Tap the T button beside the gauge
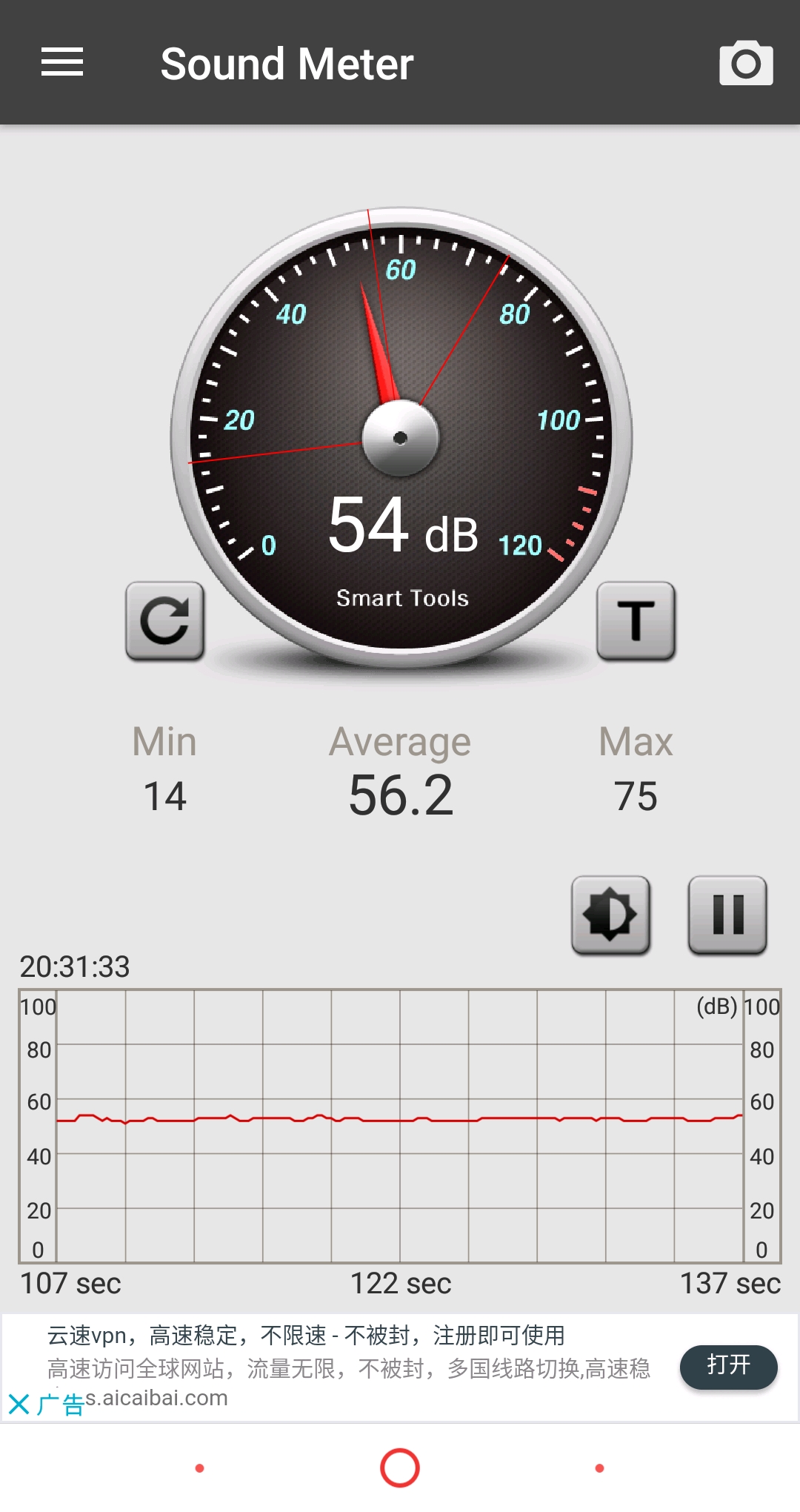The image size is (800, 1512). 636,621
